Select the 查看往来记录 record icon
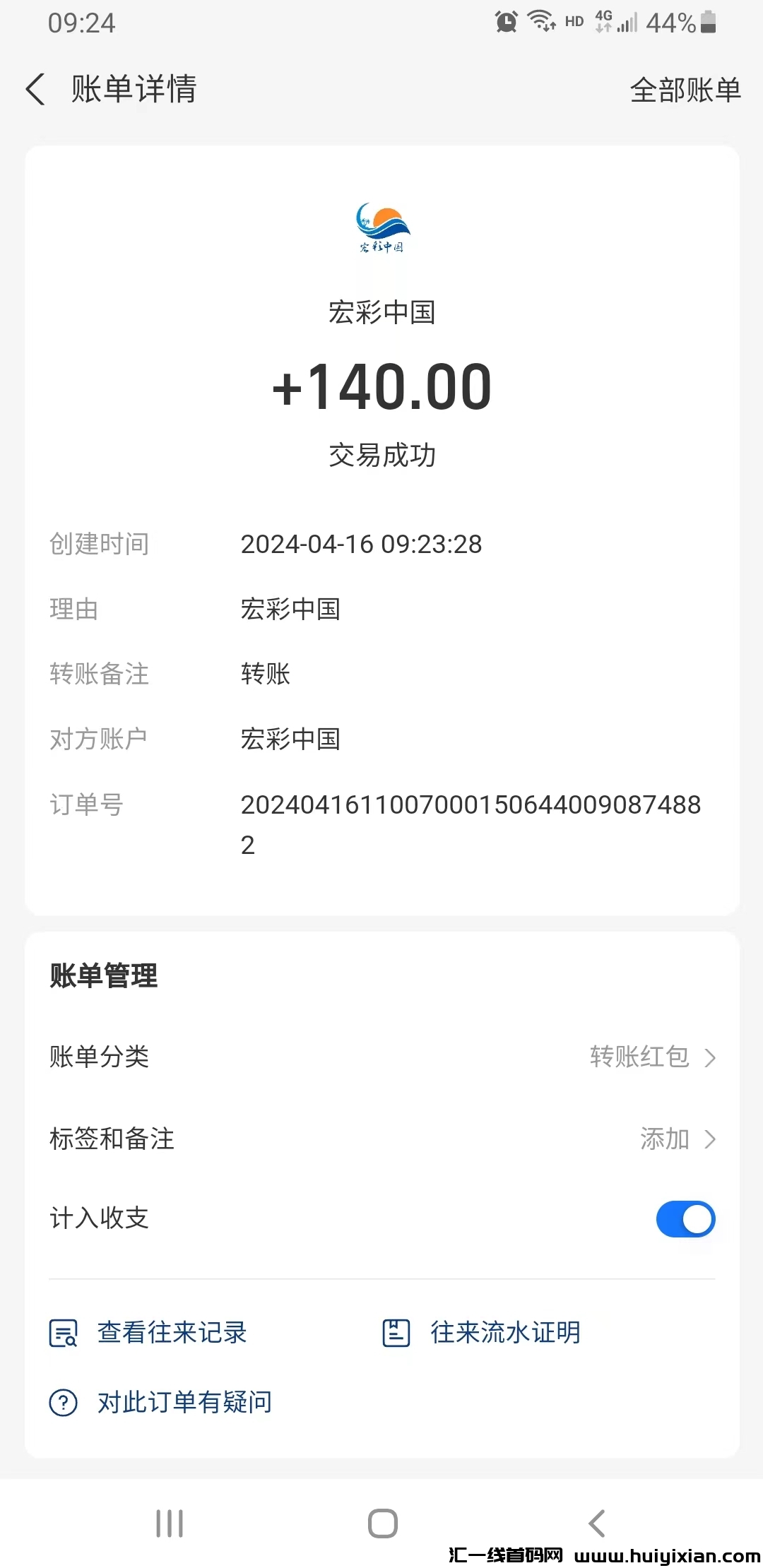The image size is (763, 1568). pos(64,1332)
